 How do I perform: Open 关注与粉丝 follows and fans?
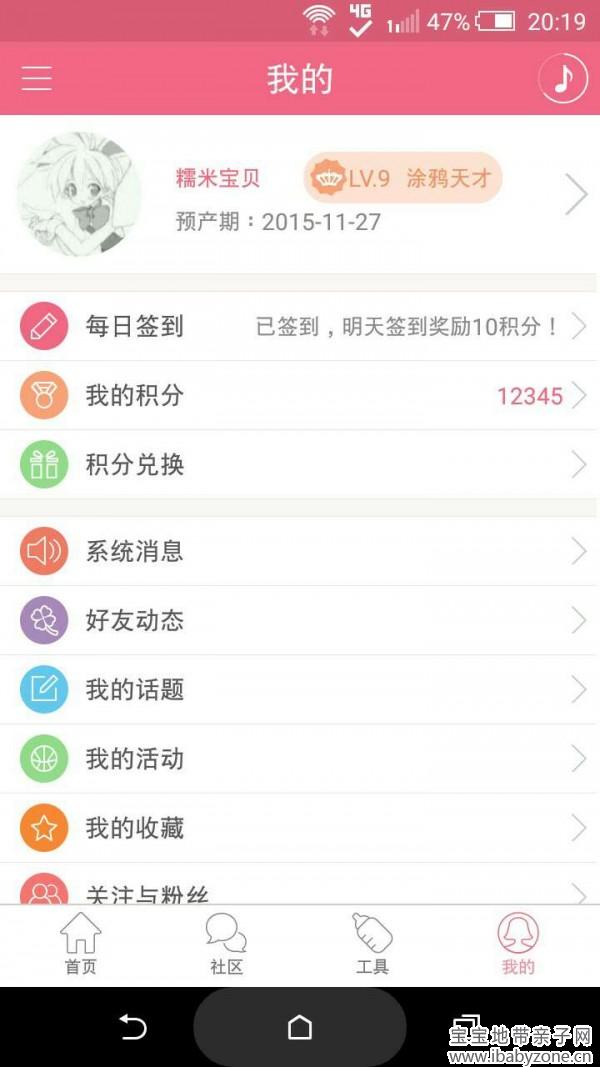click(x=300, y=885)
